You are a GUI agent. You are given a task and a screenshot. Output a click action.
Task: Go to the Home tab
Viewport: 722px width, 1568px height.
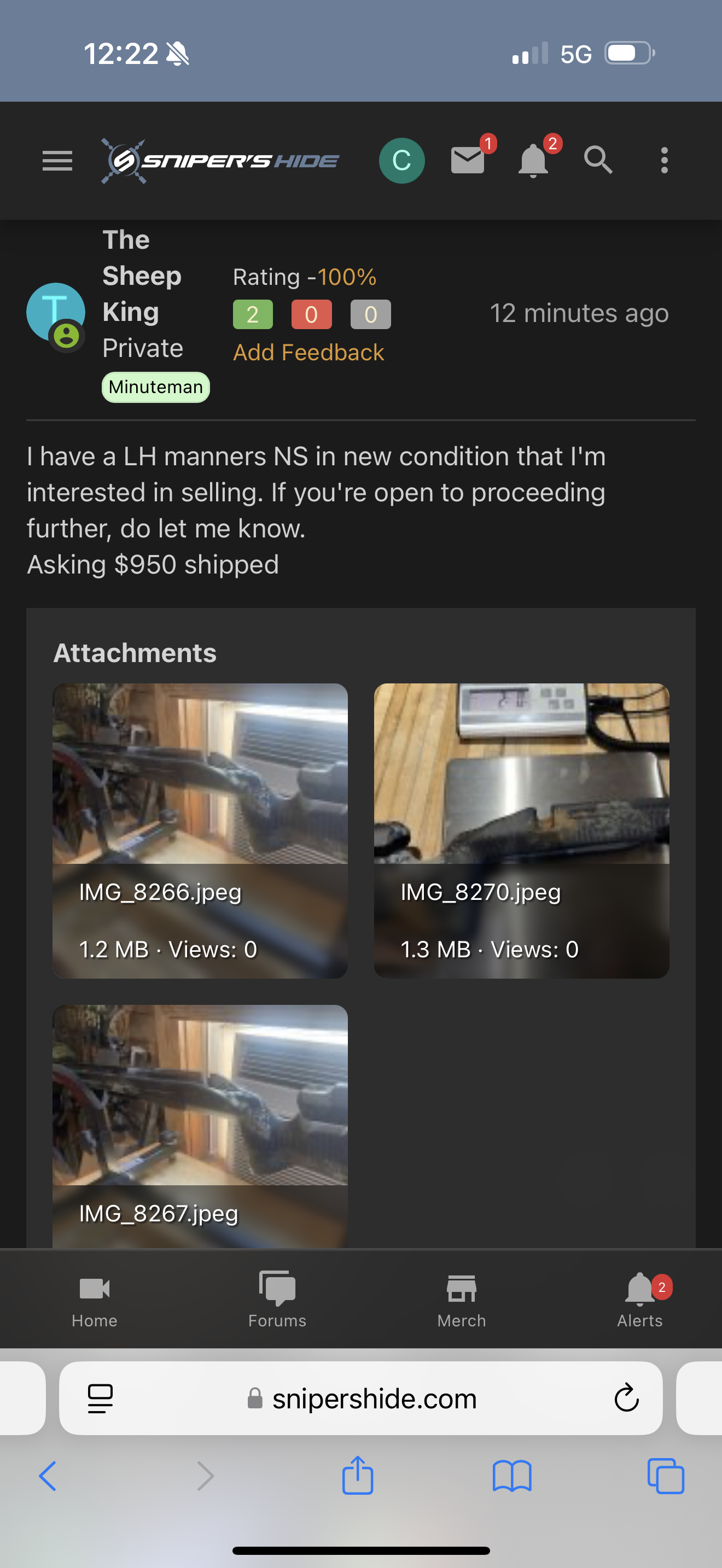tap(95, 1300)
